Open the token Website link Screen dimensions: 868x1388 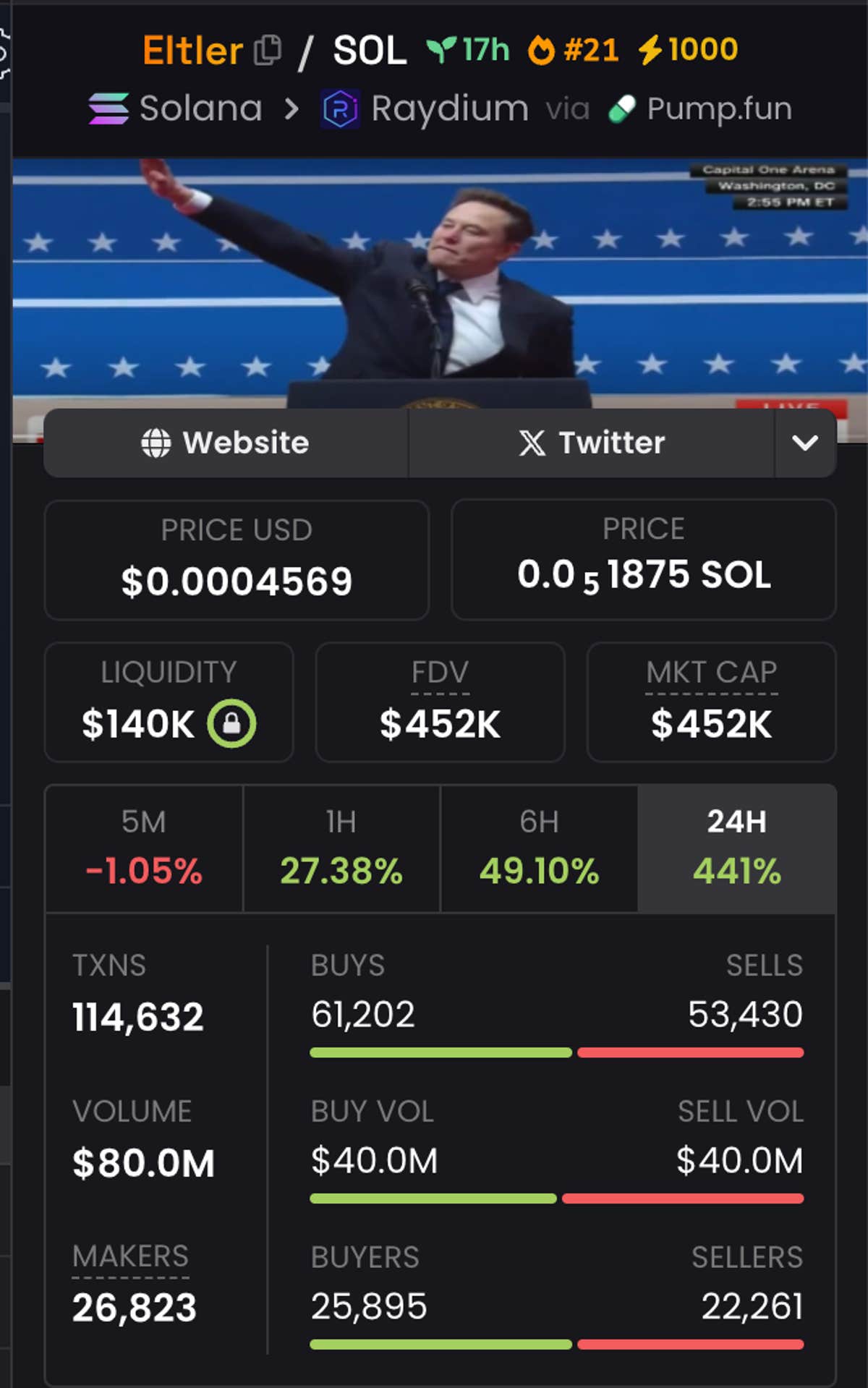[x=224, y=443]
